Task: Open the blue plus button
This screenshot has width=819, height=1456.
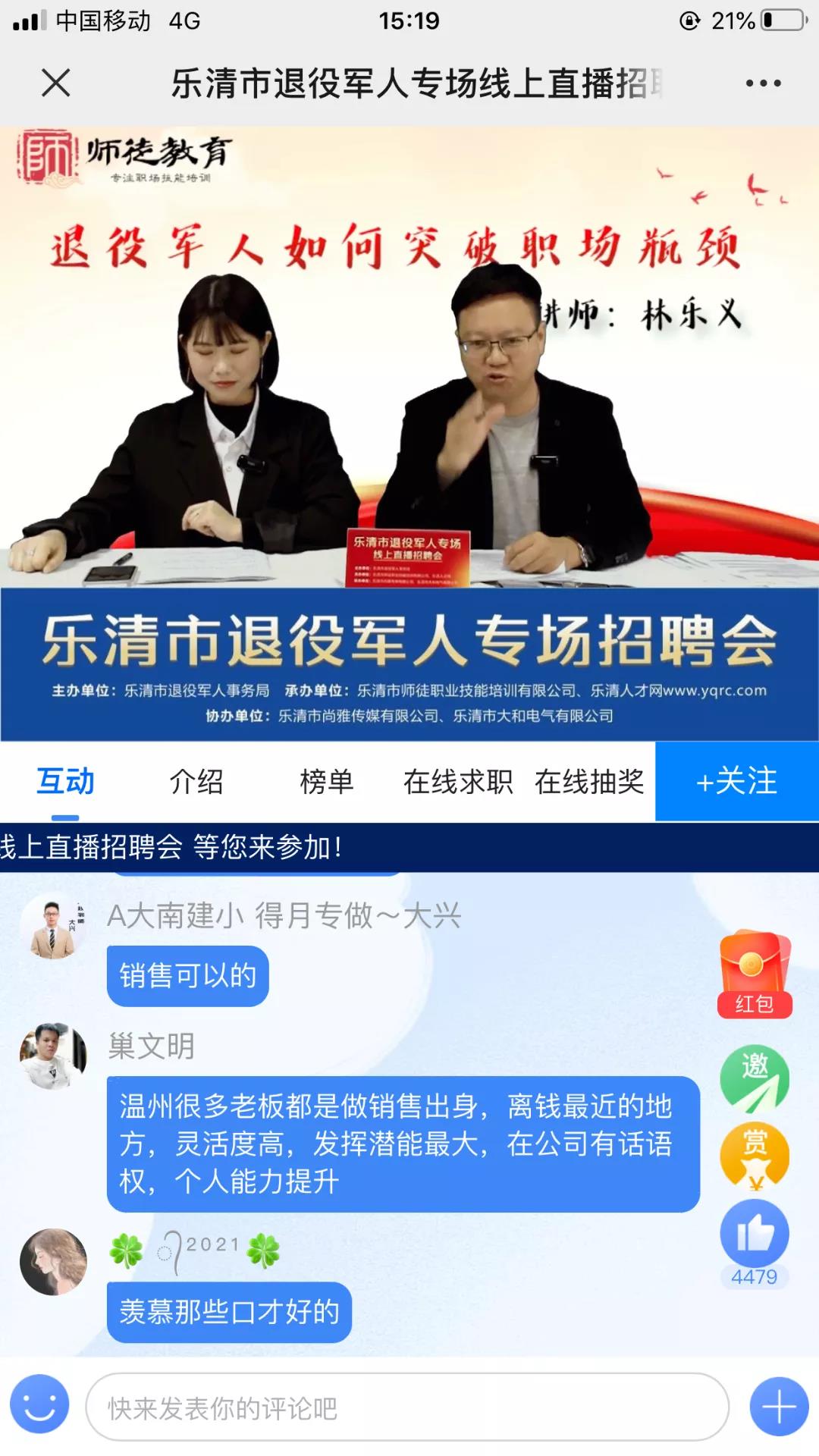Action: tap(779, 1407)
